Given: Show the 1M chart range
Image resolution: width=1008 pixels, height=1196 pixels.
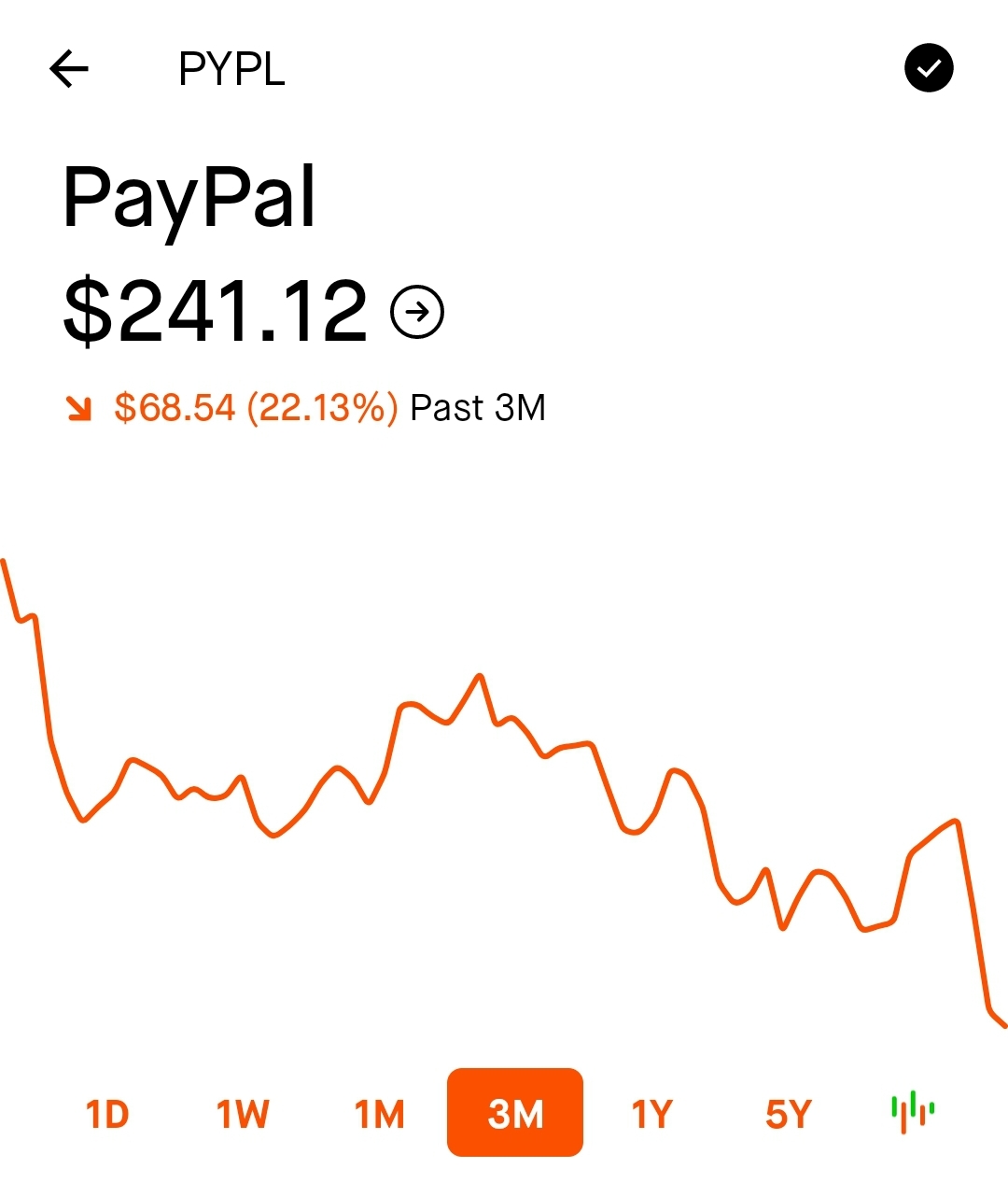Looking at the screenshot, I should coord(379,1114).
